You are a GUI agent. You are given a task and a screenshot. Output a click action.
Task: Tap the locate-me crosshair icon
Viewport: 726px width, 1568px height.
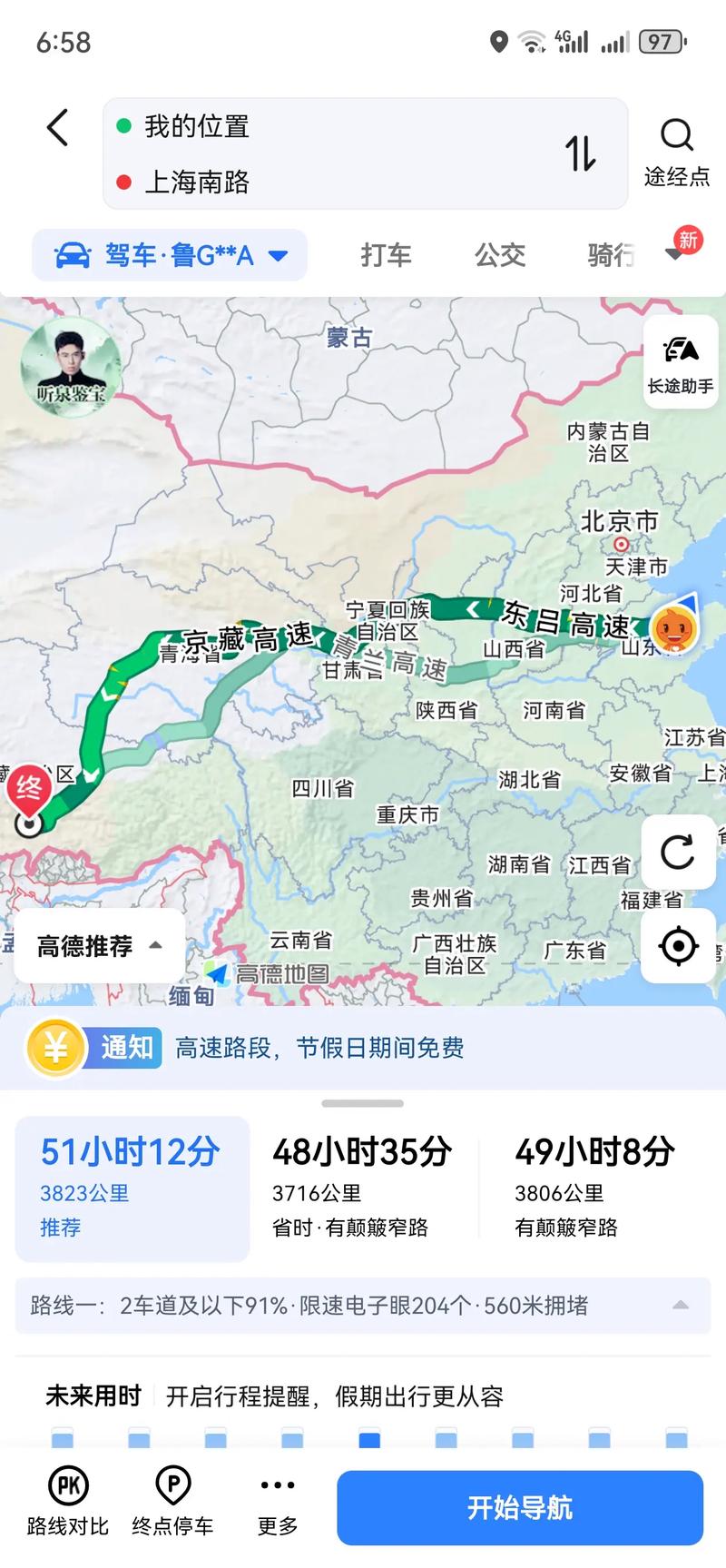tap(678, 945)
